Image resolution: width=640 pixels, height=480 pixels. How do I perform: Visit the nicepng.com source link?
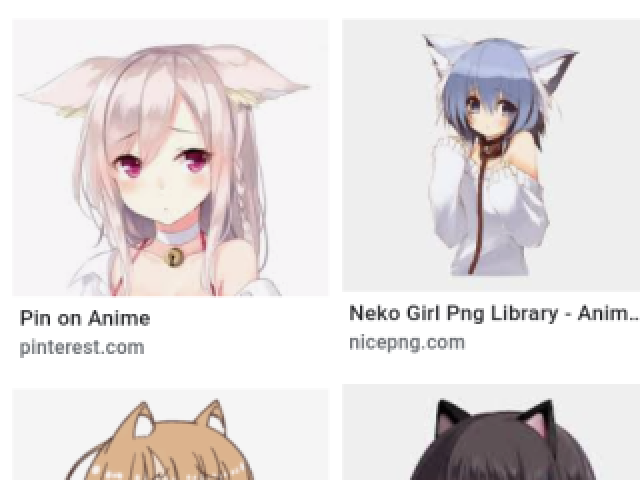[x=407, y=342]
